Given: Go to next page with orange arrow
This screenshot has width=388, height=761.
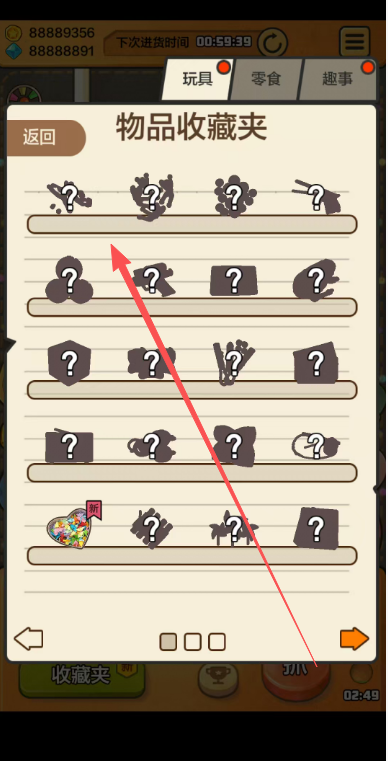Looking at the screenshot, I should coord(354,639).
